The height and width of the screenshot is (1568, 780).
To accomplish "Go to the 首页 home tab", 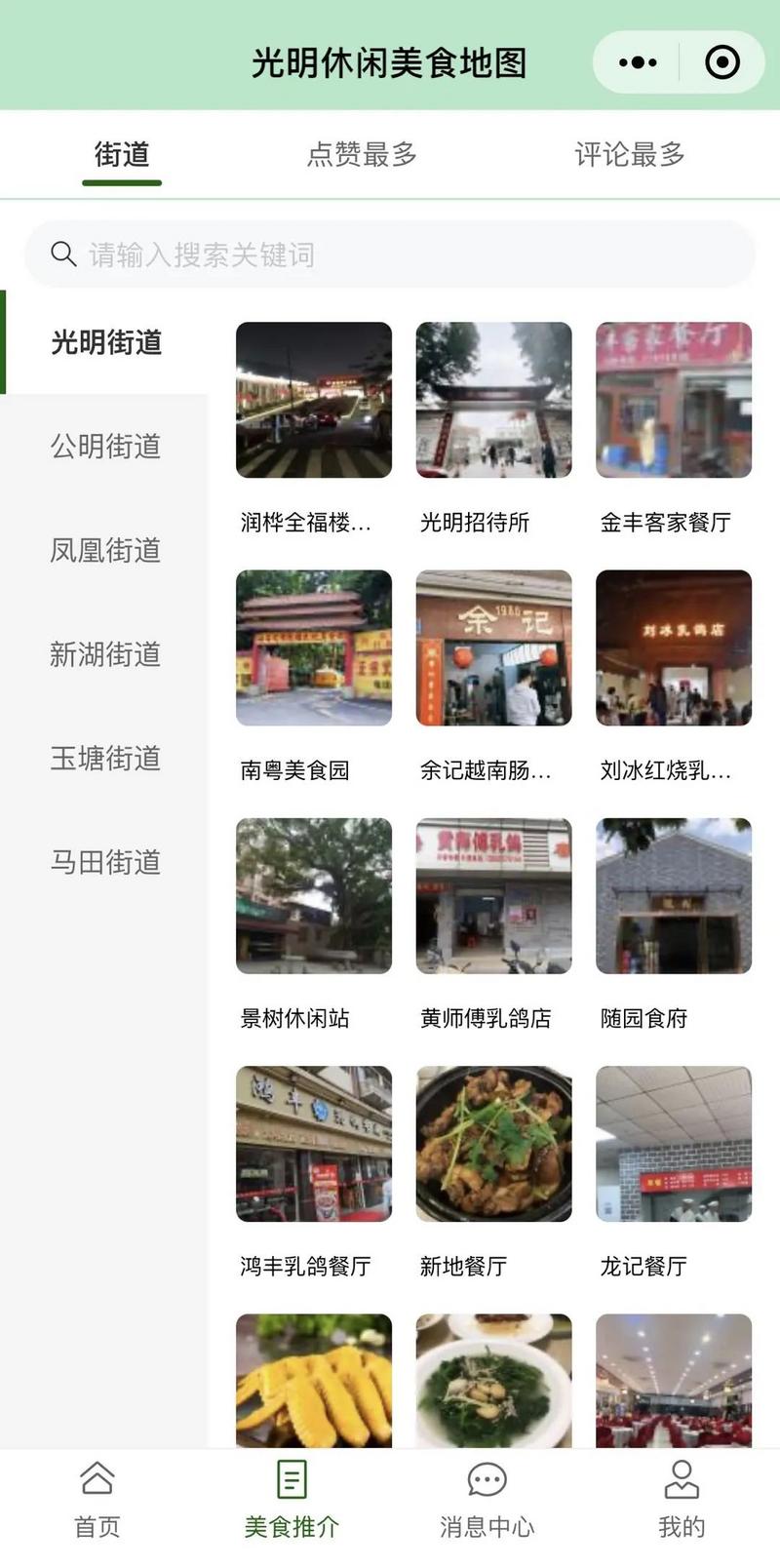I will pyautogui.click(x=97, y=1500).
